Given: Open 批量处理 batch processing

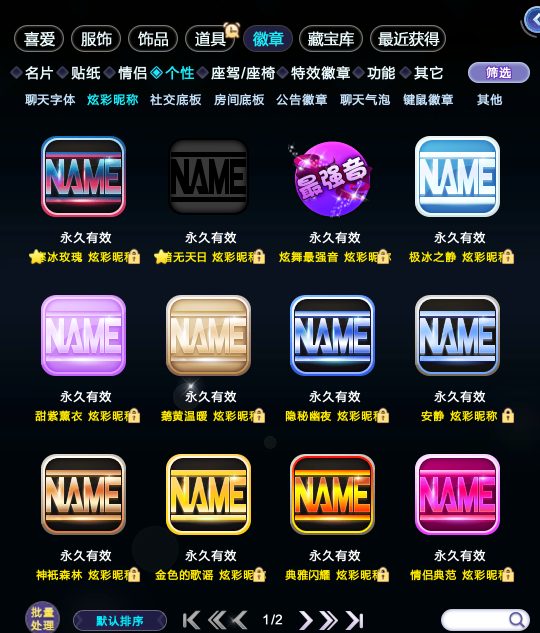Looking at the screenshot, I should (42, 618).
